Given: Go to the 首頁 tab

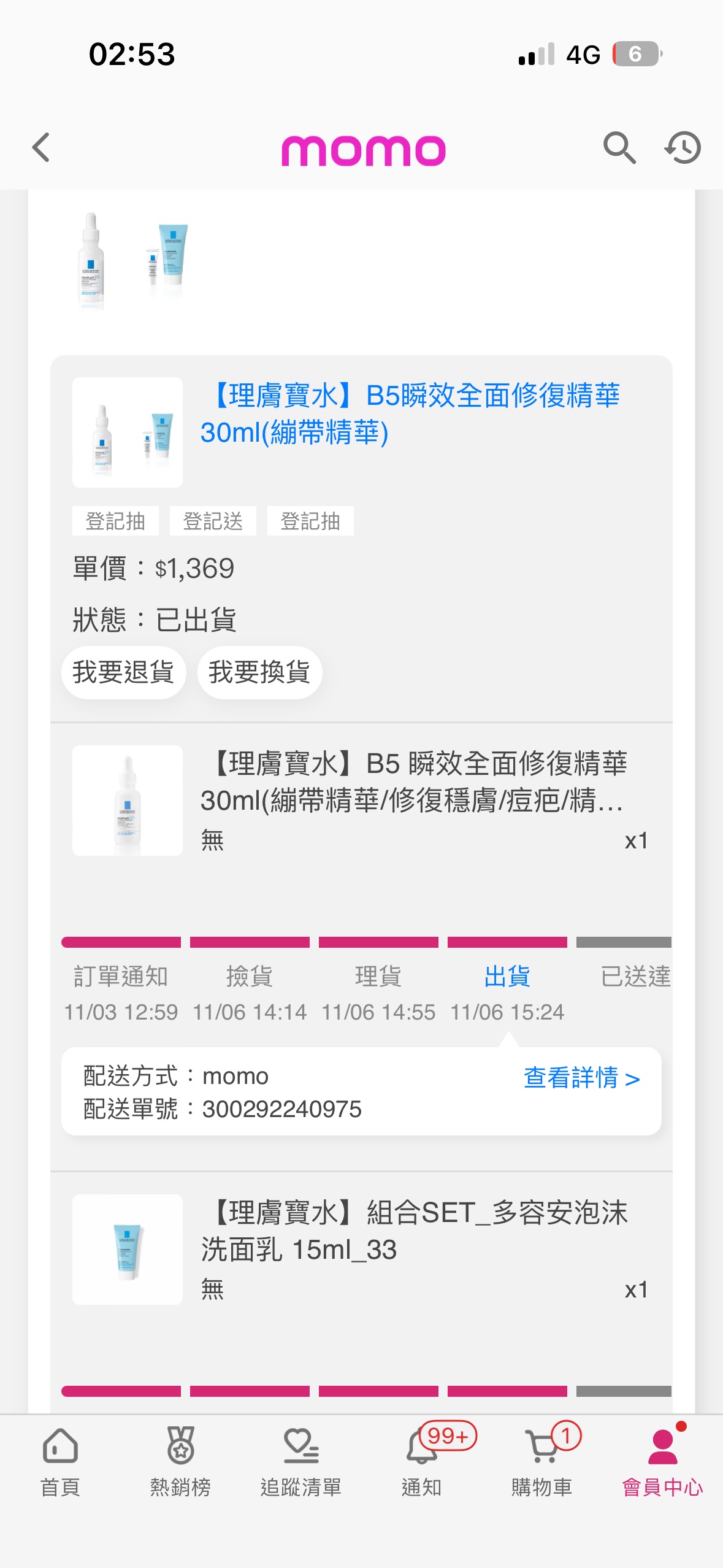Looking at the screenshot, I should [x=60, y=1461].
